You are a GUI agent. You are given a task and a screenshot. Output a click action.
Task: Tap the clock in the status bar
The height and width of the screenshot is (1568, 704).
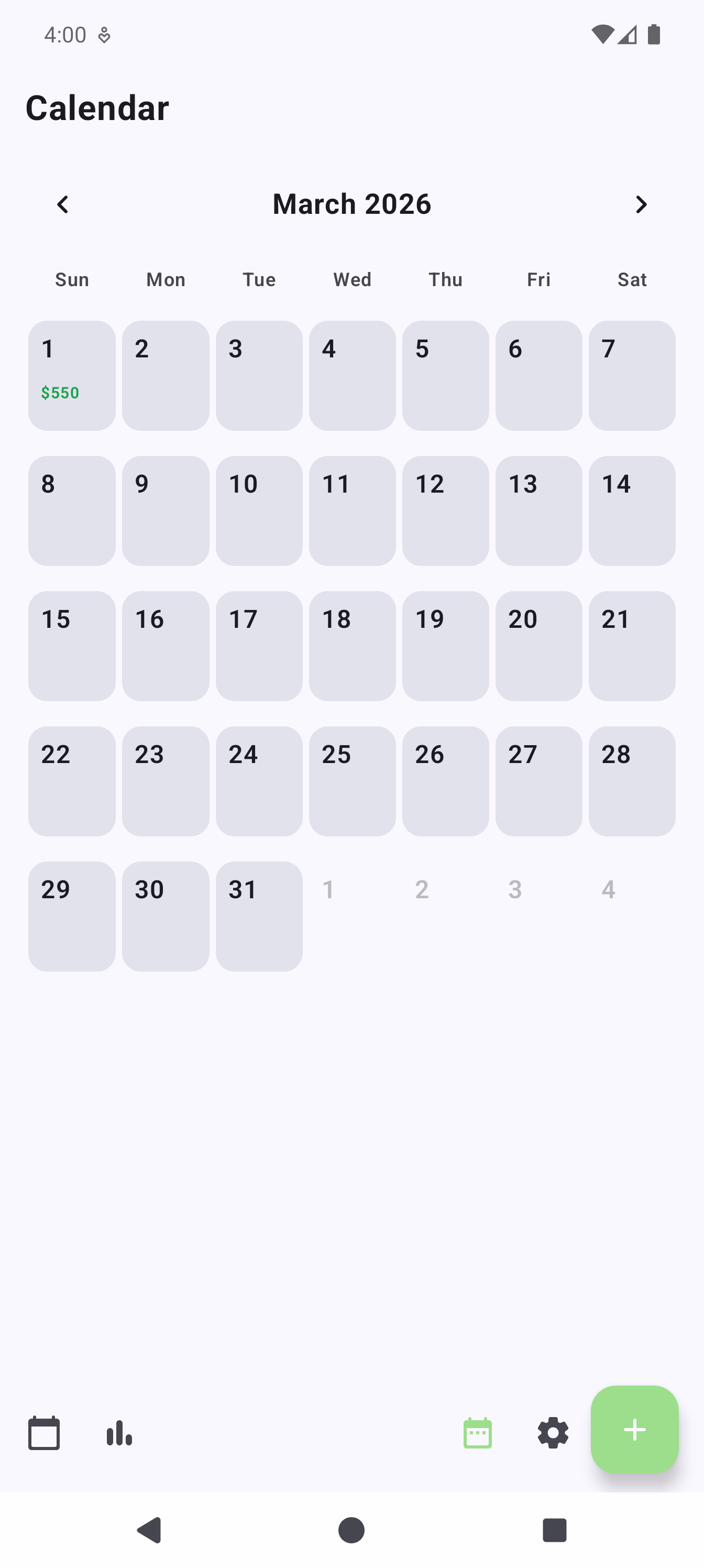coord(65,35)
